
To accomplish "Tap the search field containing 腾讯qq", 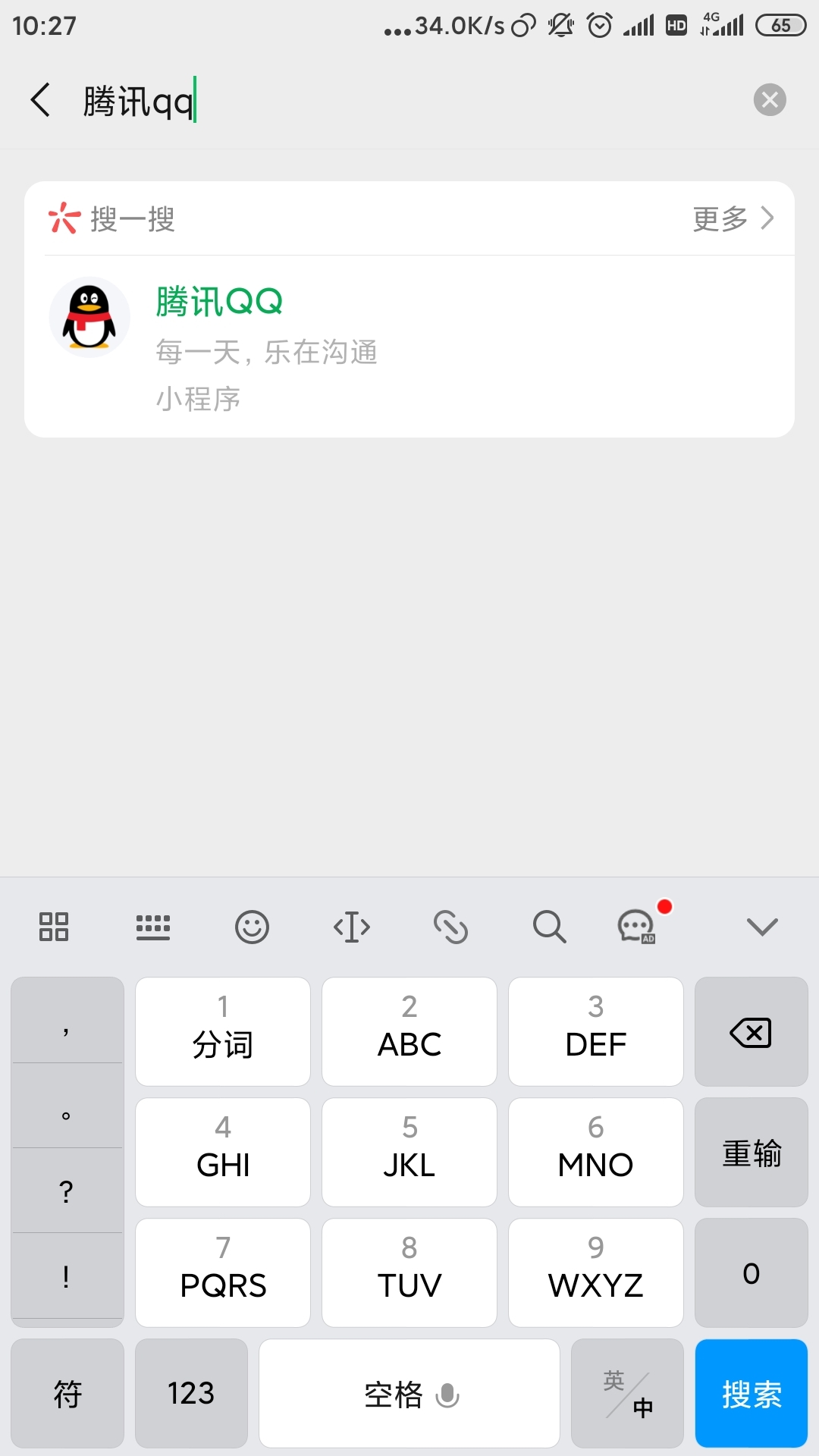I will [409, 102].
